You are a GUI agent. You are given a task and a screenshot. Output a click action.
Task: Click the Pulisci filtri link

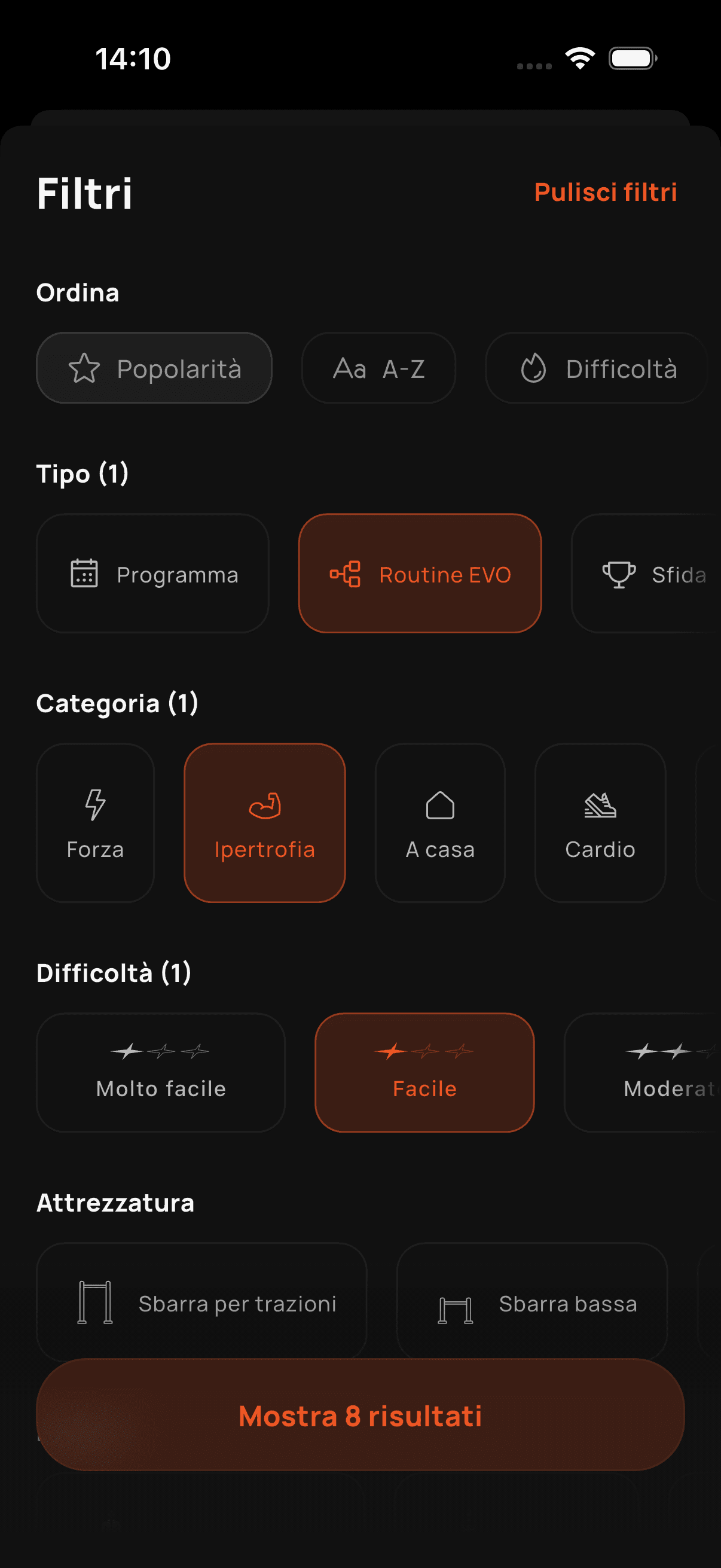click(x=607, y=193)
